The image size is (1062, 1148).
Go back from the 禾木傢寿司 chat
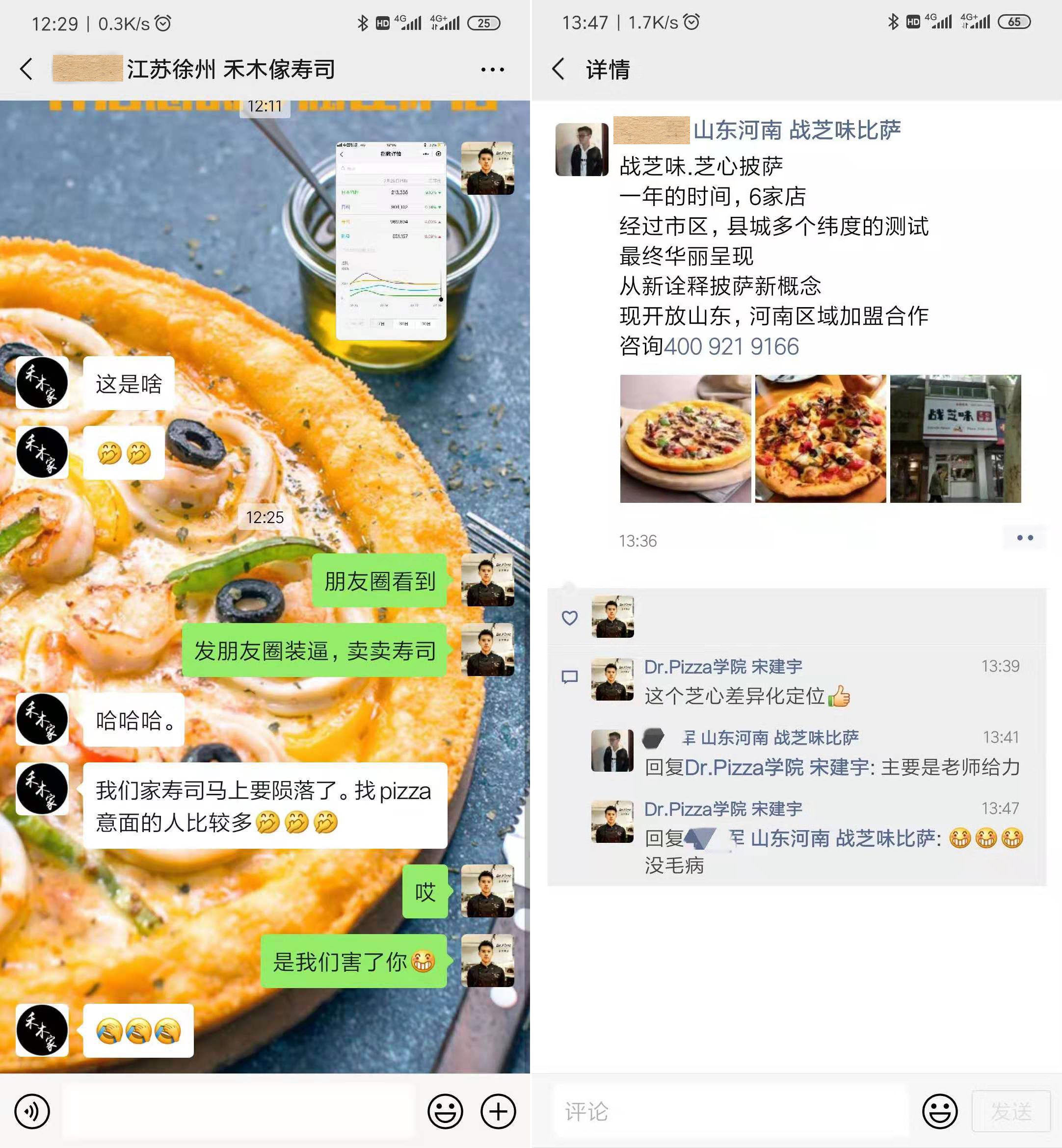[x=26, y=69]
